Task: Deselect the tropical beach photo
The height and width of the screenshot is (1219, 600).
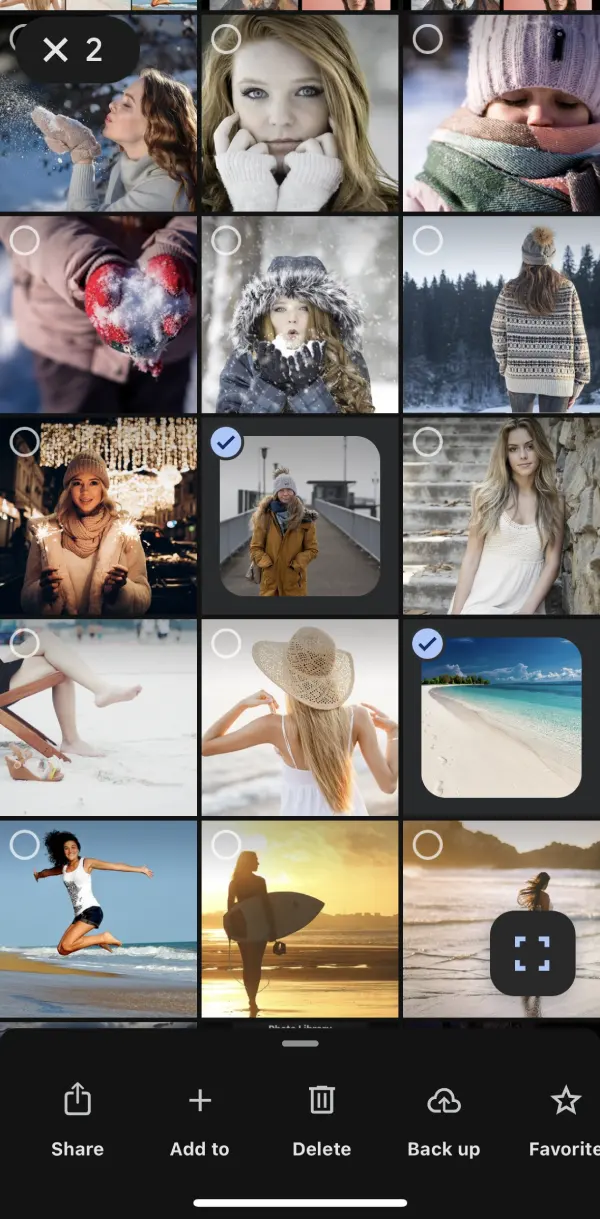Action: (x=428, y=644)
